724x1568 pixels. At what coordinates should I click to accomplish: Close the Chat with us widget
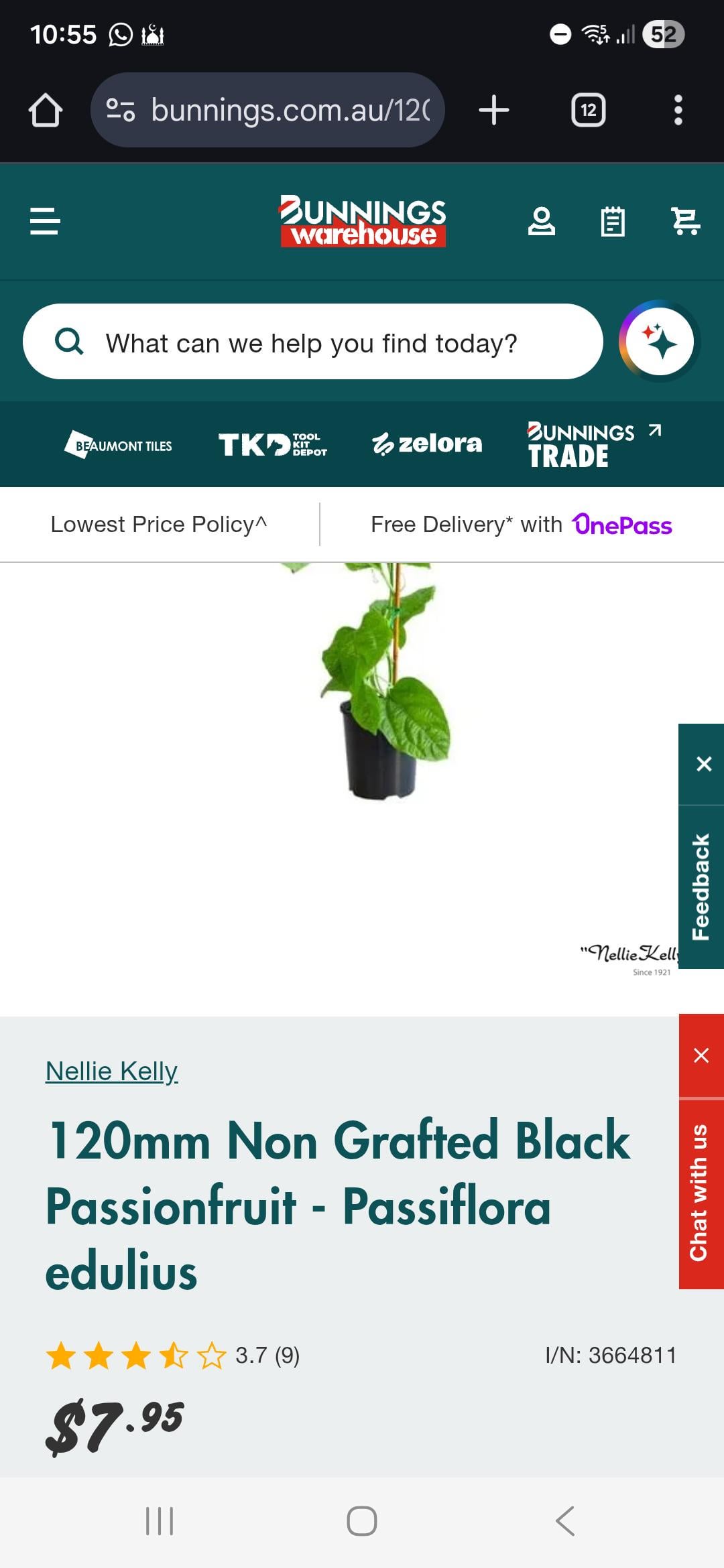point(701,1055)
